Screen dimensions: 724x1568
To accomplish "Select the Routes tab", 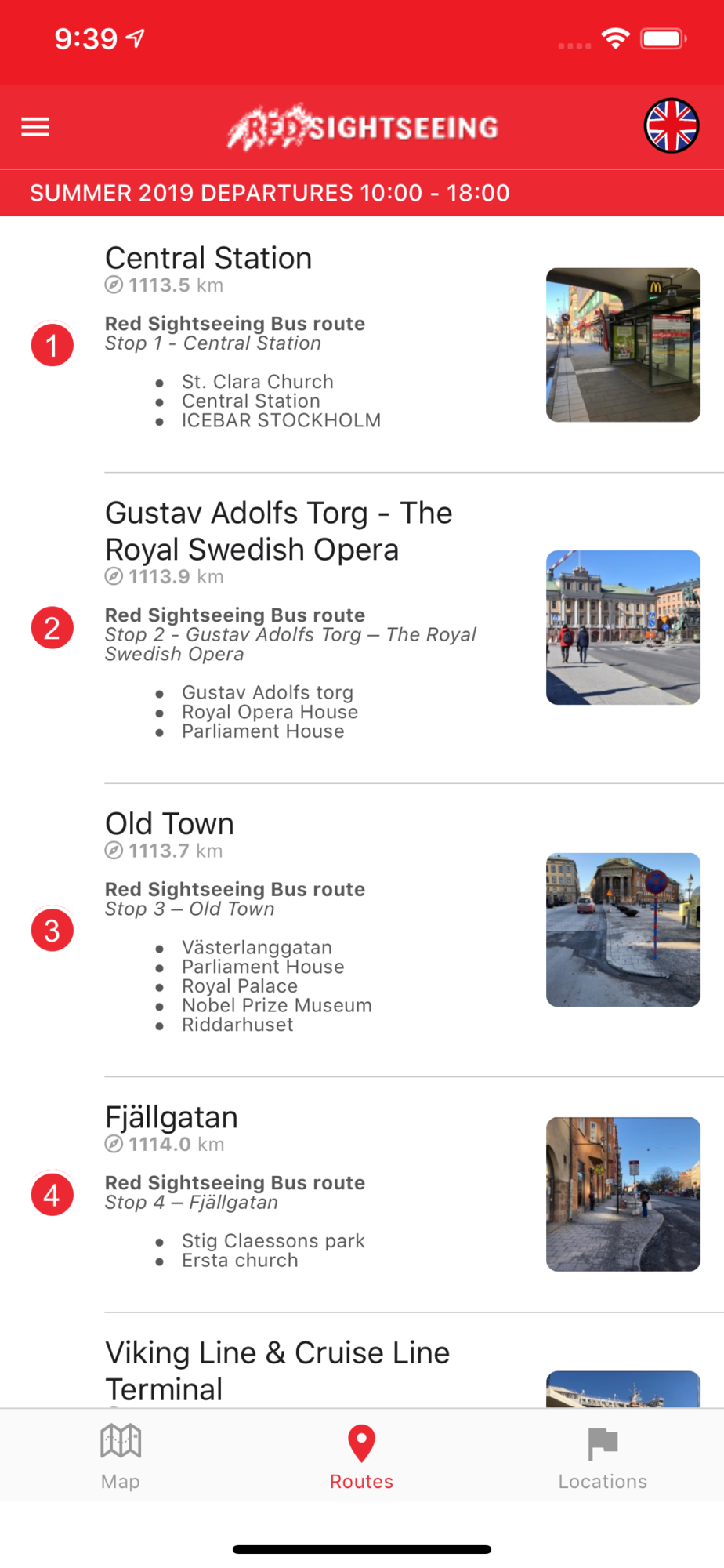I will 361,1457.
